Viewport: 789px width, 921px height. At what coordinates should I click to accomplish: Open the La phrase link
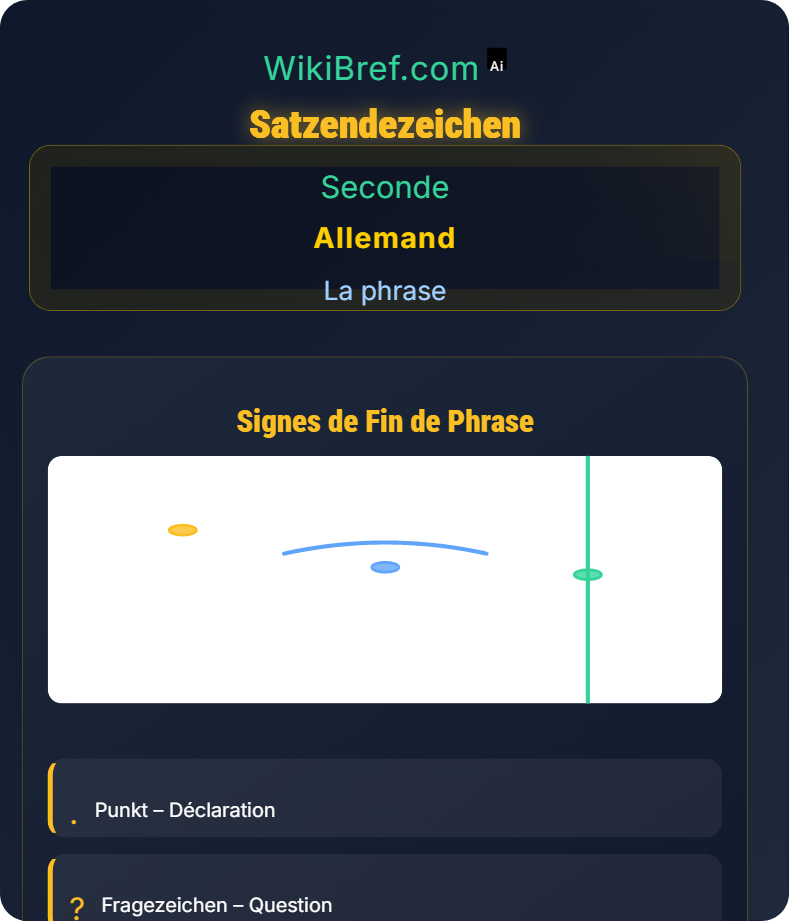(x=385, y=290)
